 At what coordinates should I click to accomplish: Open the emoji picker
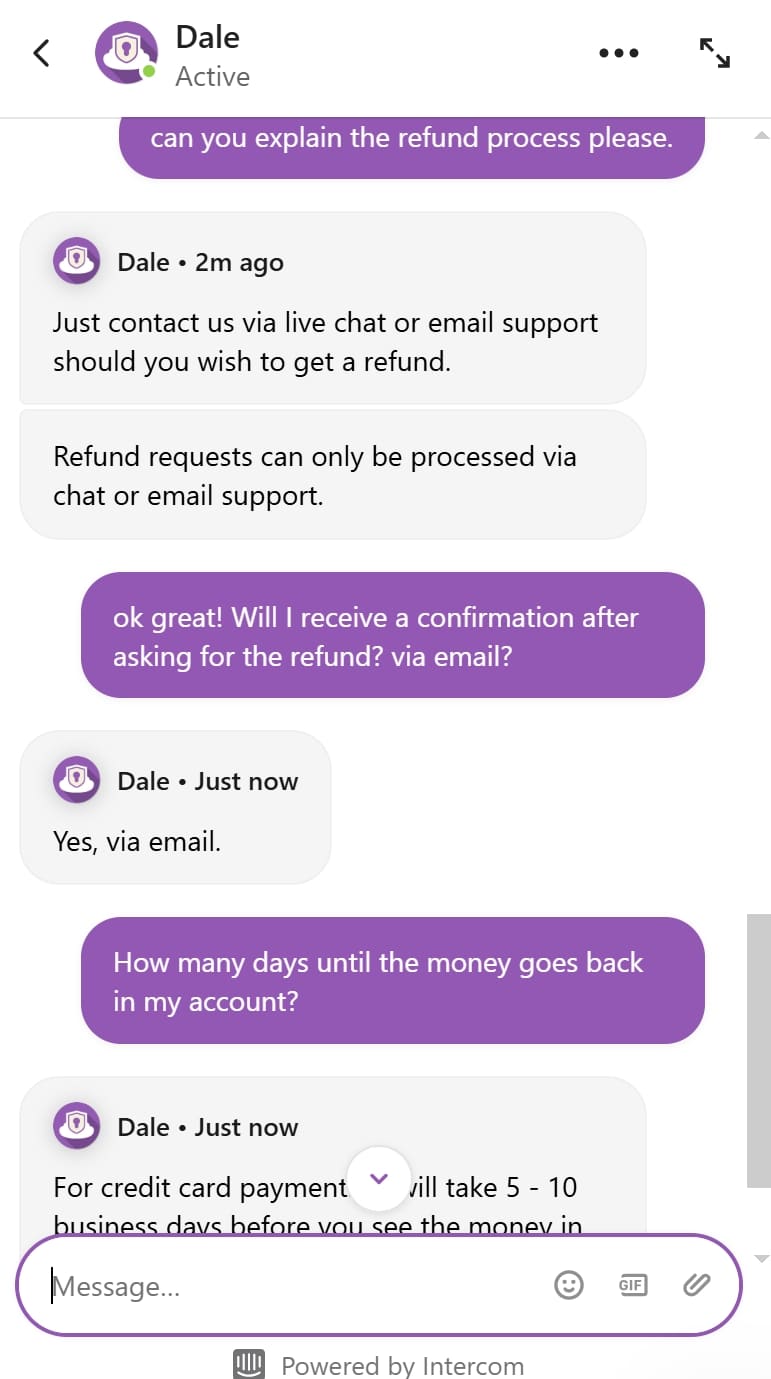569,1285
